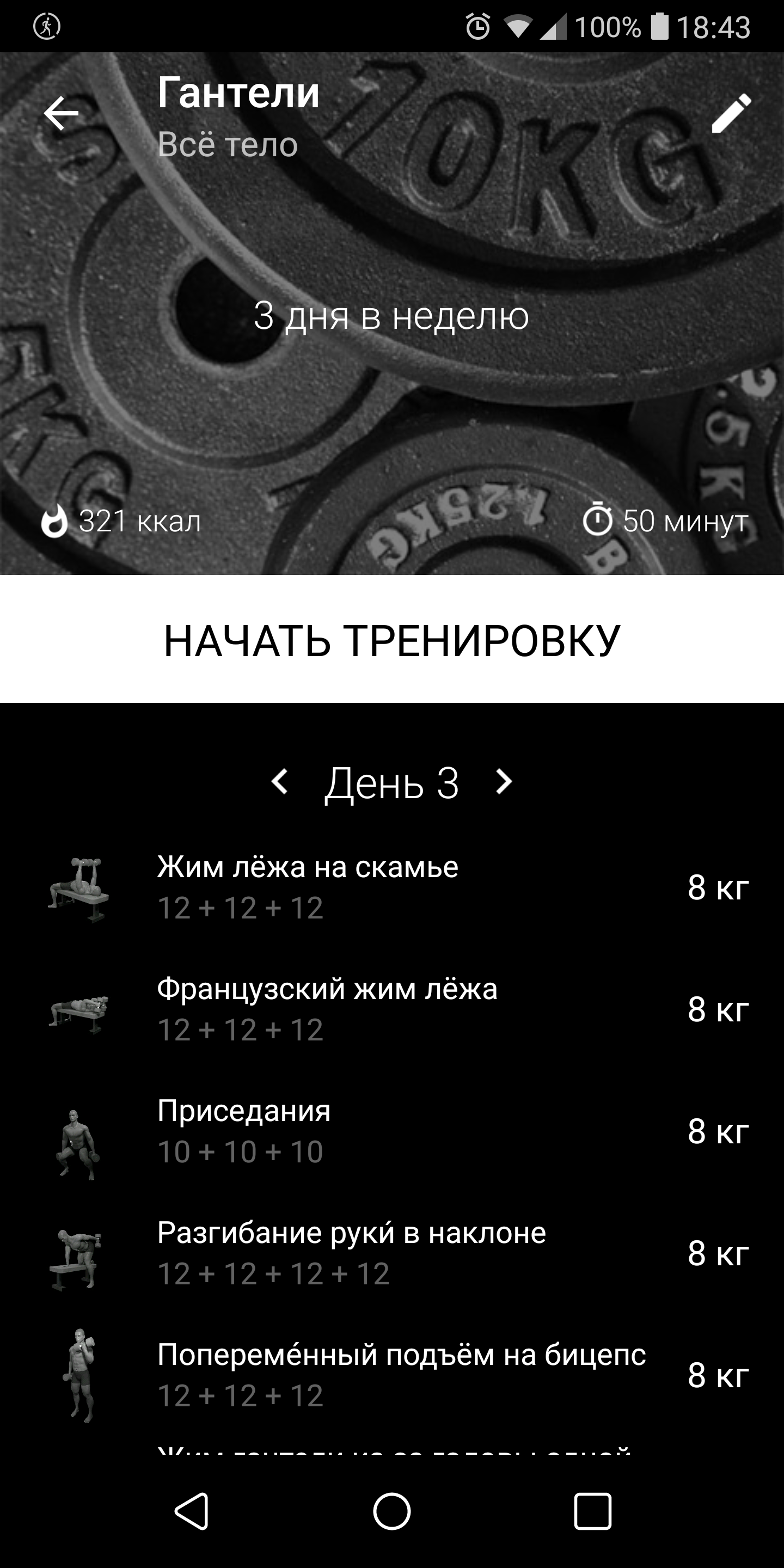Screen dimensions: 784x1568
Task: View Попеременный подъём на бицепс exercise
Action: coord(392,1374)
